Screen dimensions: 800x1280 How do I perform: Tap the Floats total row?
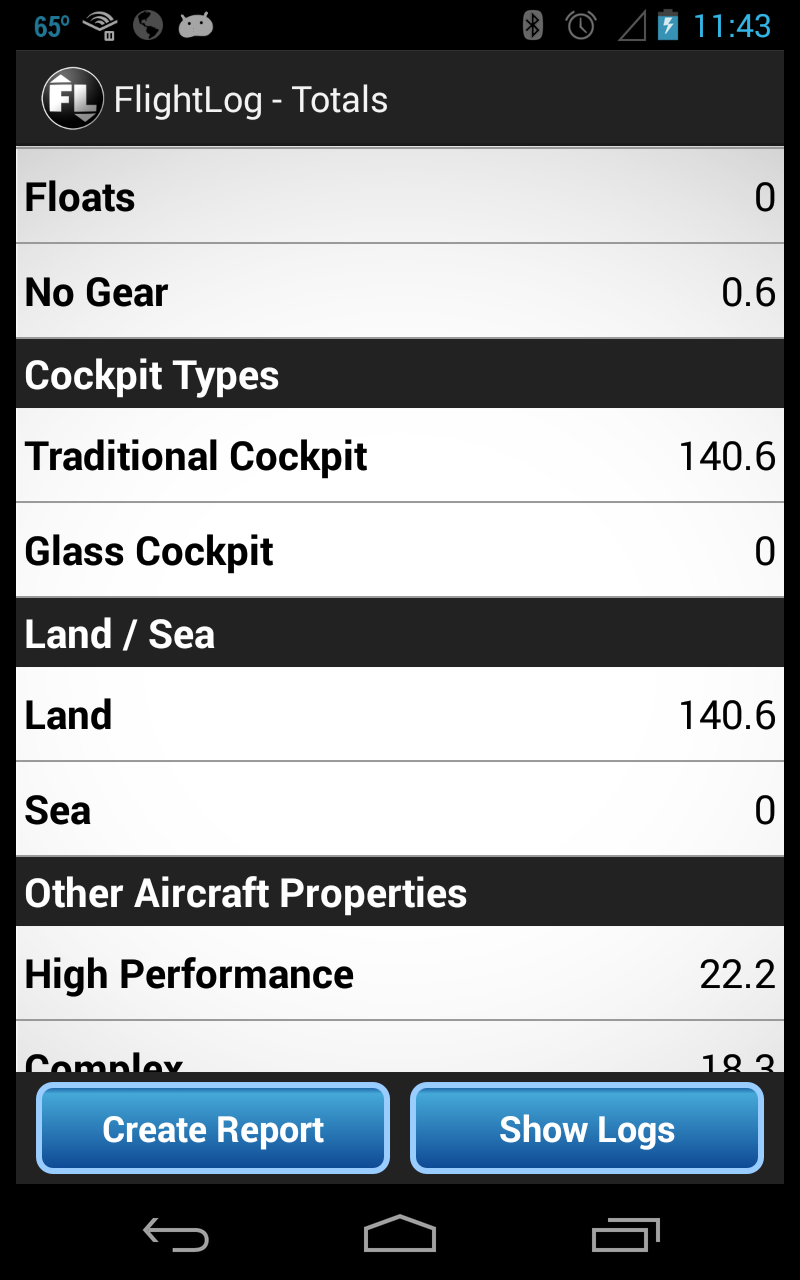400,197
